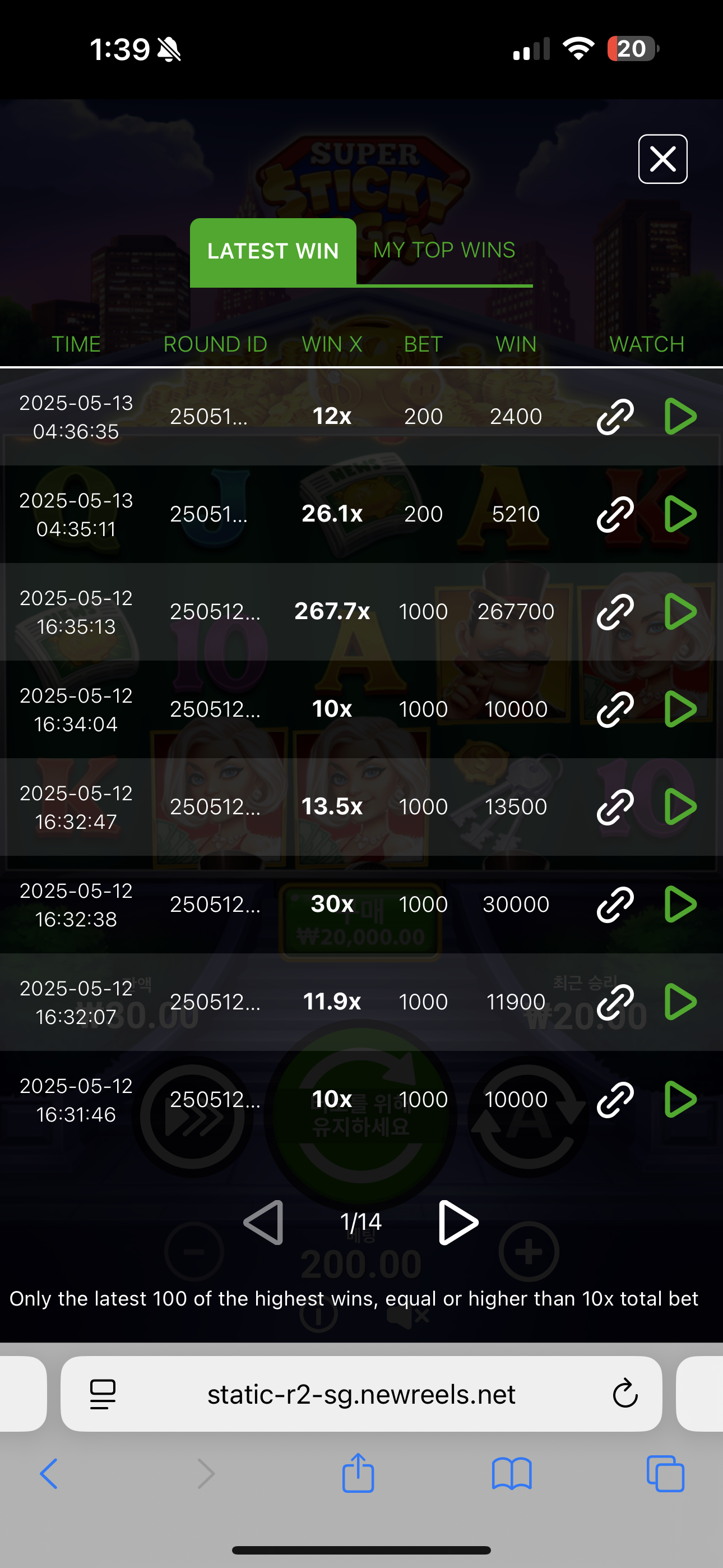723x1568 pixels.
Task: Open the Safari share sheet
Action: [x=358, y=1473]
